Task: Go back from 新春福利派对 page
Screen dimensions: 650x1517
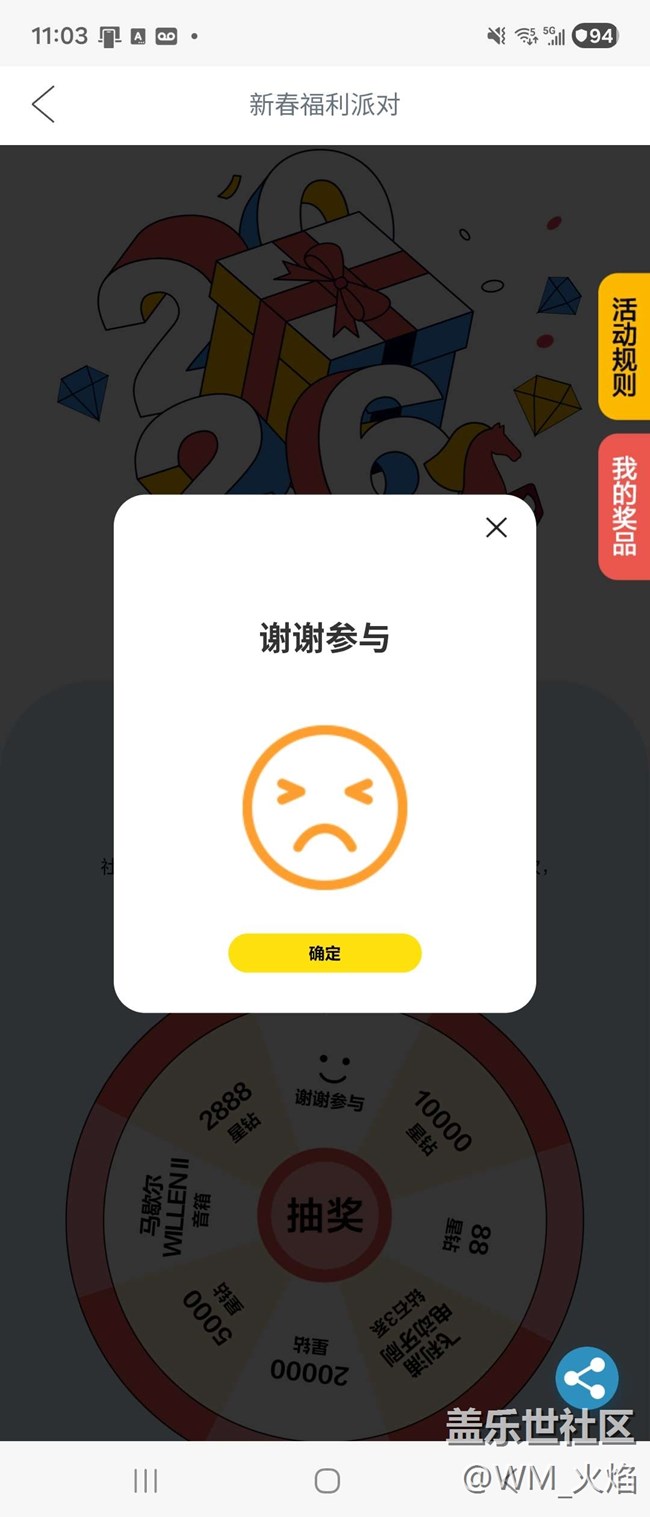Action: point(43,104)
